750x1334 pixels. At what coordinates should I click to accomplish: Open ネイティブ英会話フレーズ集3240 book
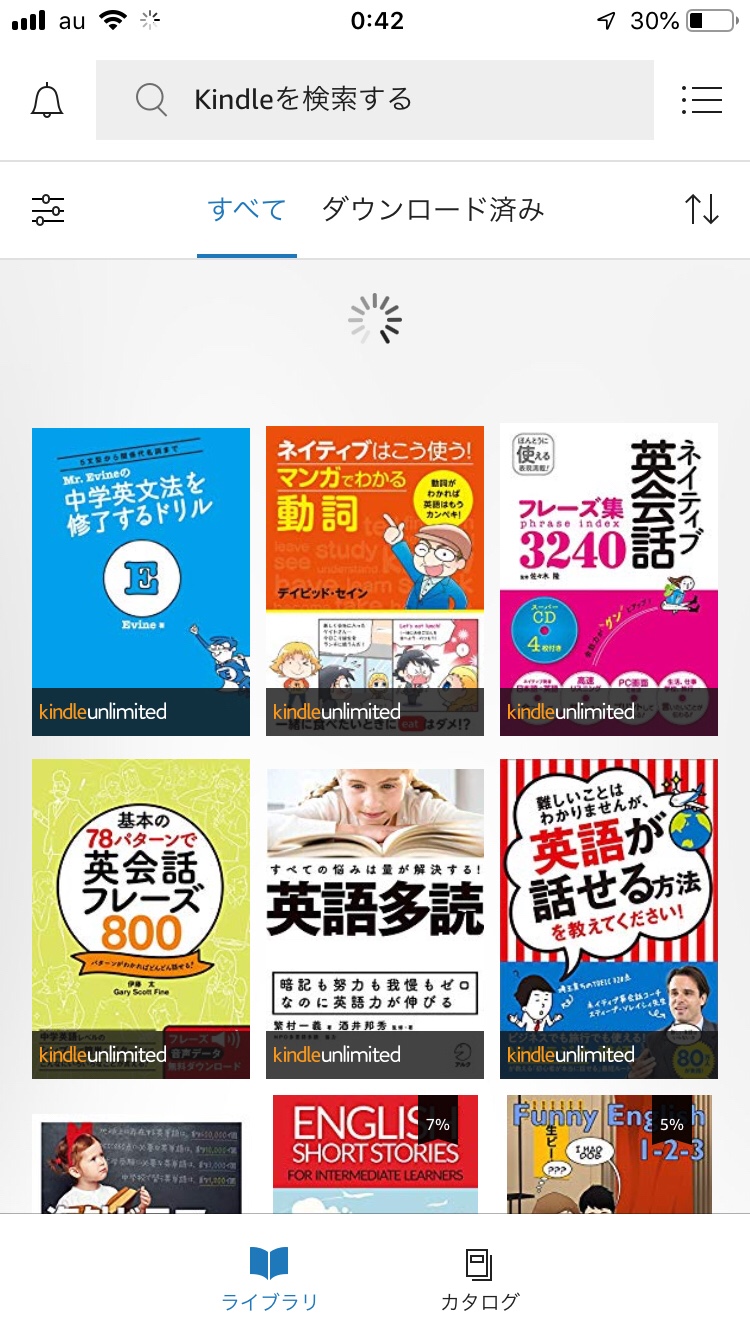pyautogui.click(x=609, y=579)
